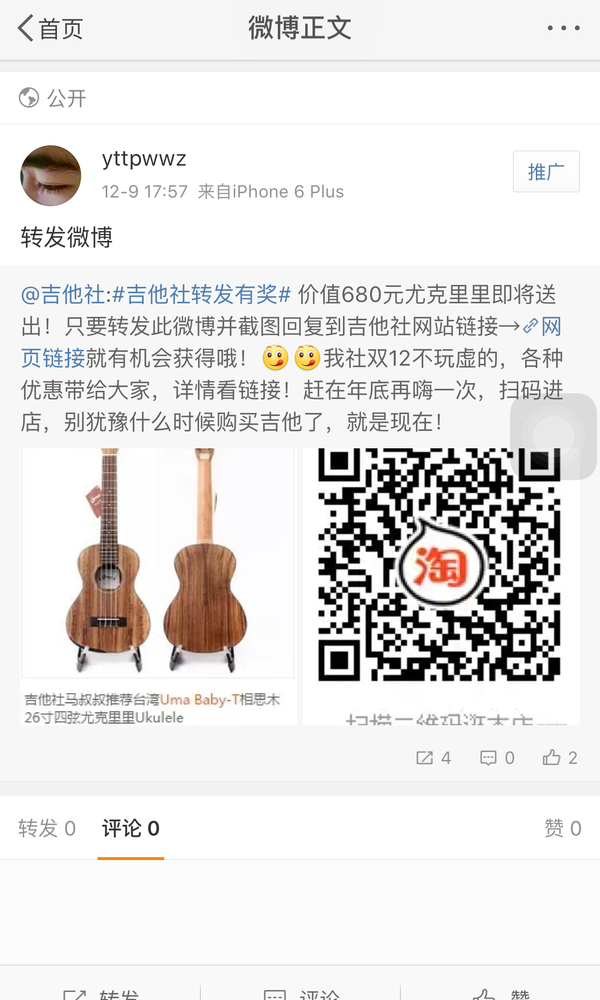
Task: Write a comment via bottom 评论 button
Action: 300,992
